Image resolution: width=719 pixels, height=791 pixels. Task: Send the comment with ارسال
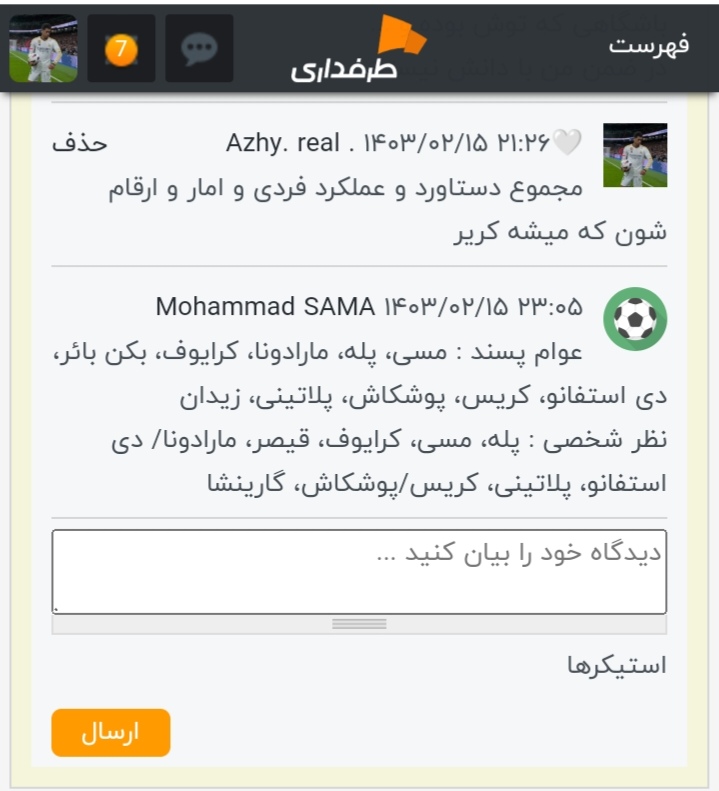point(111,733)
